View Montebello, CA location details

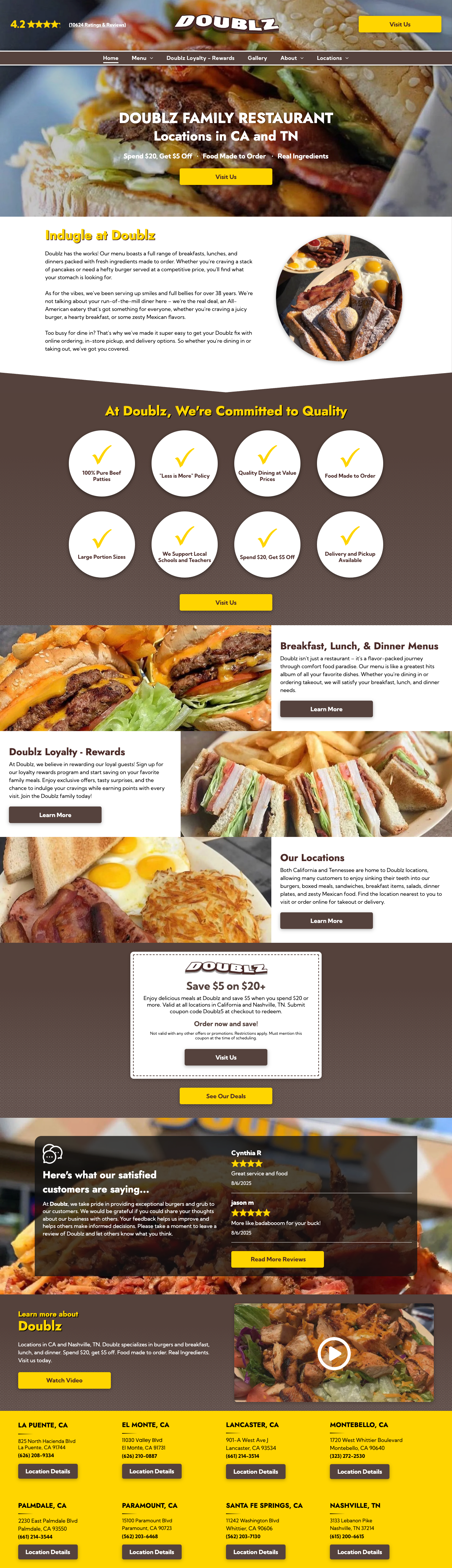coord(359,1472)
